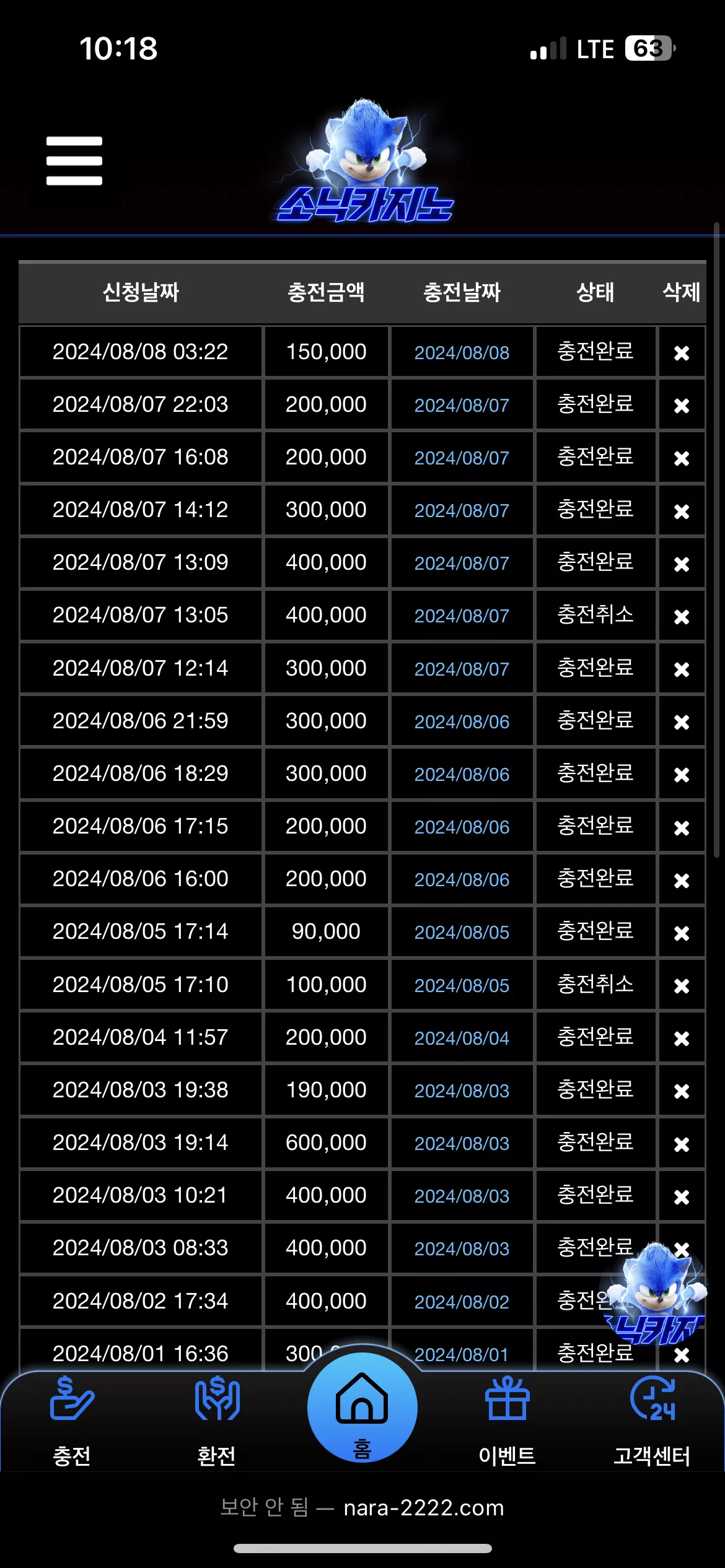Delete the 2024/08/07 14:12 entry
The width and height of the screenshot is (725, 1568).
682,512
